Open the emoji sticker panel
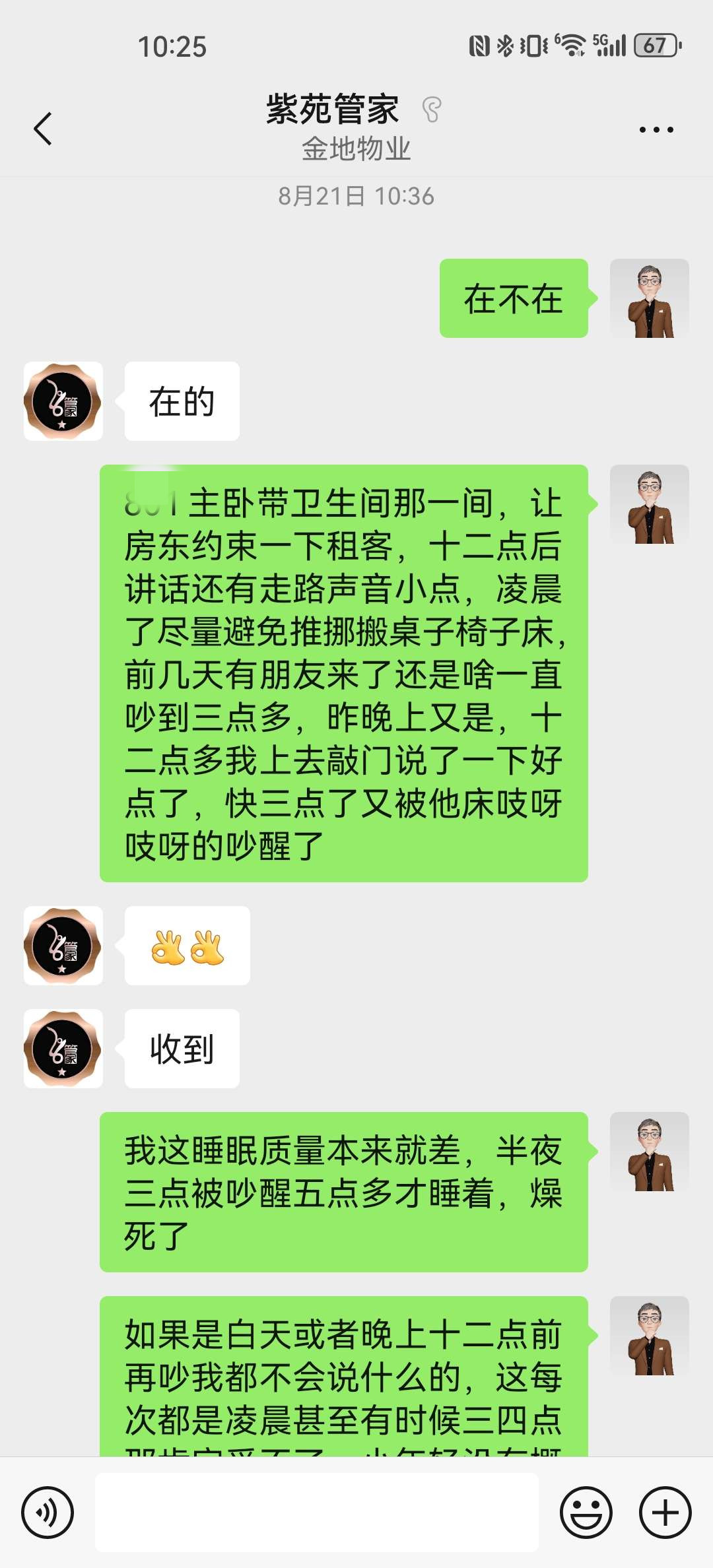The image size is (713, 1568). (x=586, y=1512)
